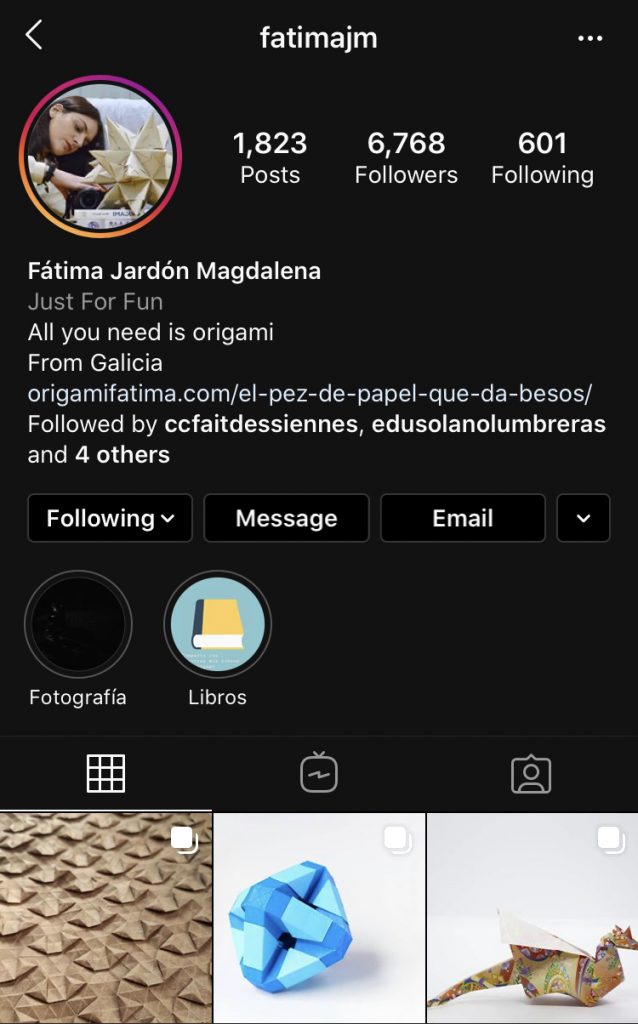
Task: Switch to the tagged photos tab
Action: (531, 773)
